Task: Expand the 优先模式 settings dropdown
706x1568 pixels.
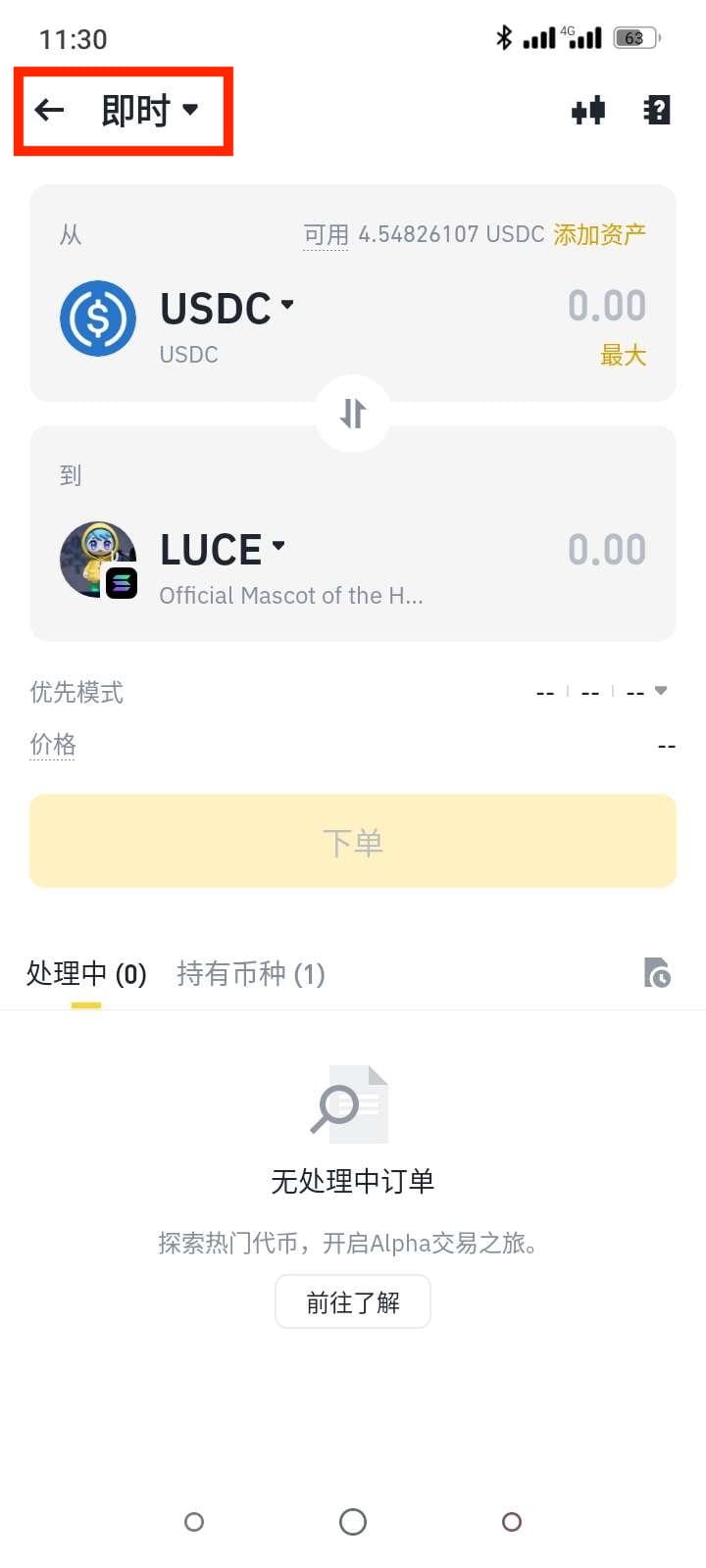Action: 661,691
